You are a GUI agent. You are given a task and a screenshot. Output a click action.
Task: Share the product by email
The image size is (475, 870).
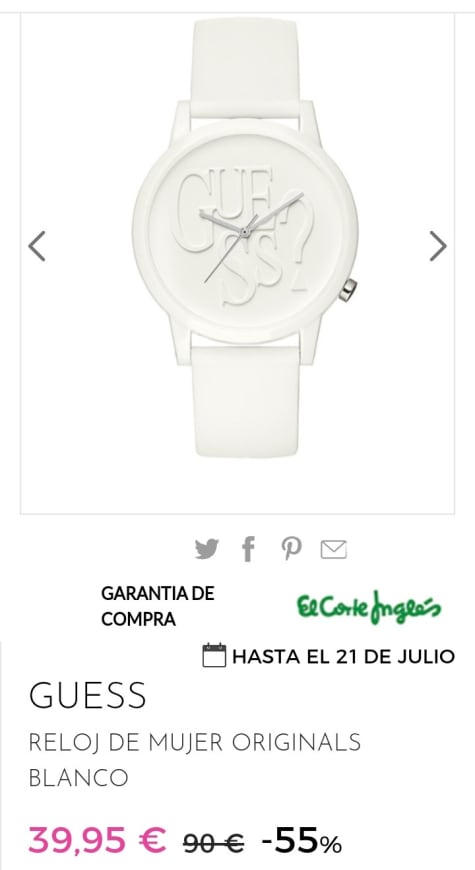point(333,549)
